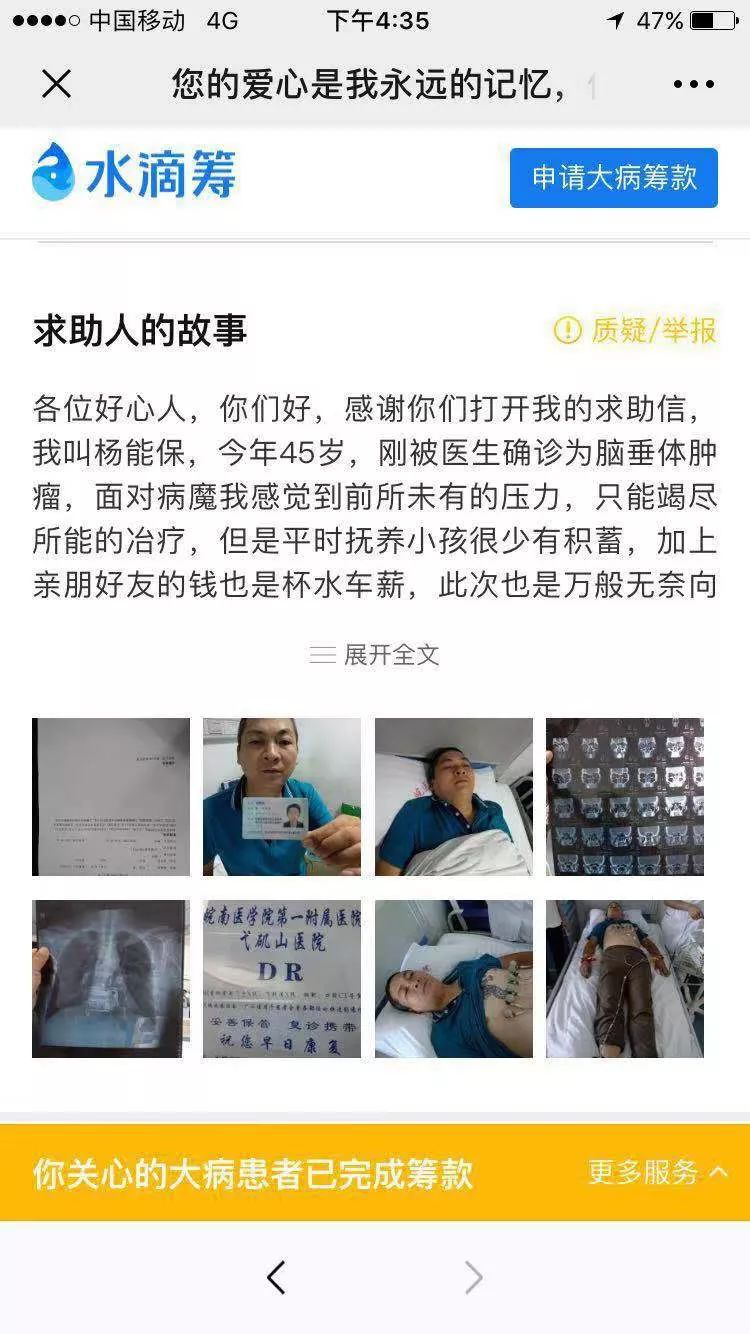Screen dimensions: 750x1334
Task: Open the DR hospital bag photo
Action: point(282,979)
